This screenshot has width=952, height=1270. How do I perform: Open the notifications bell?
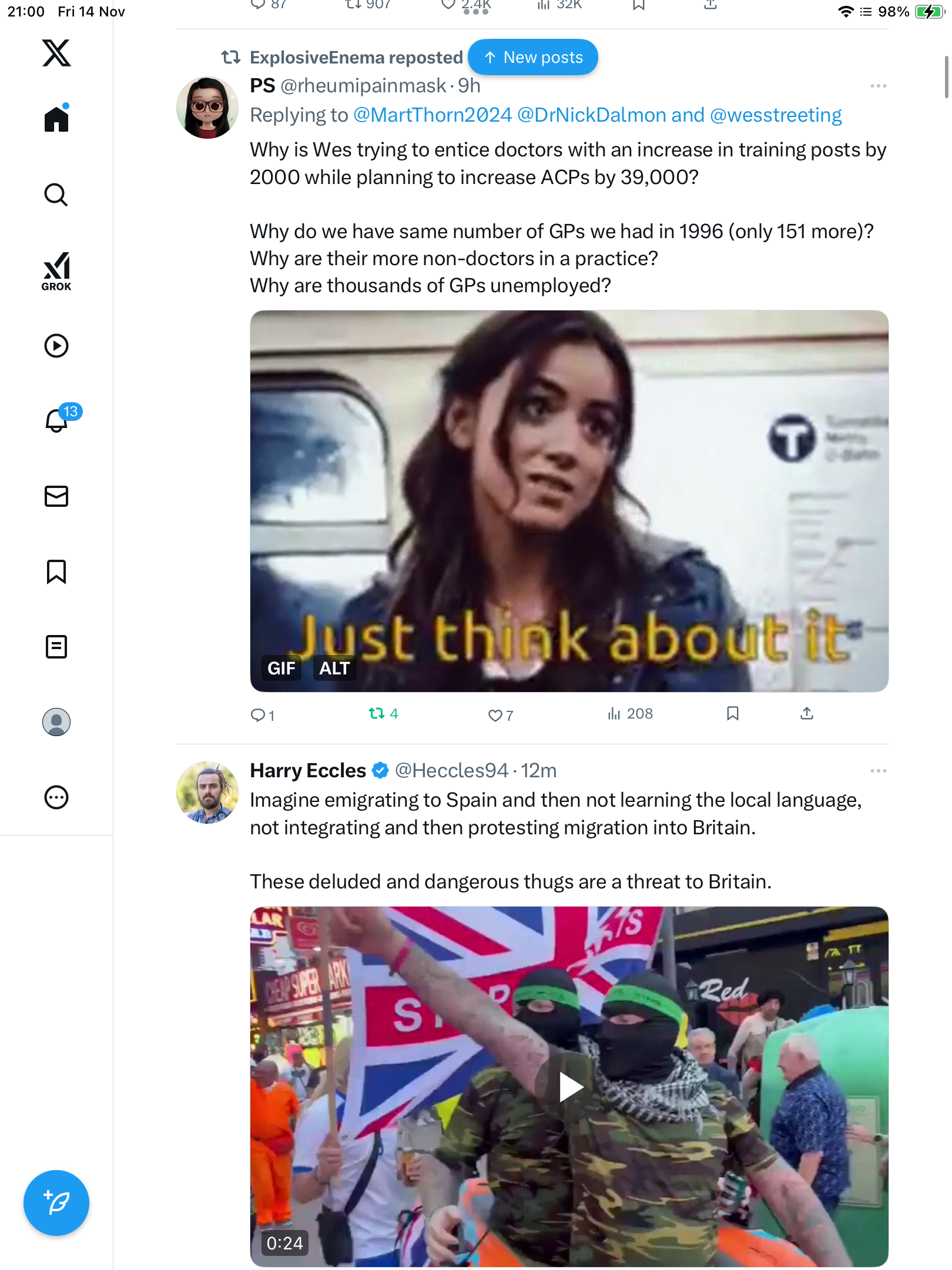pyautogui.click(x=56, y=420)
